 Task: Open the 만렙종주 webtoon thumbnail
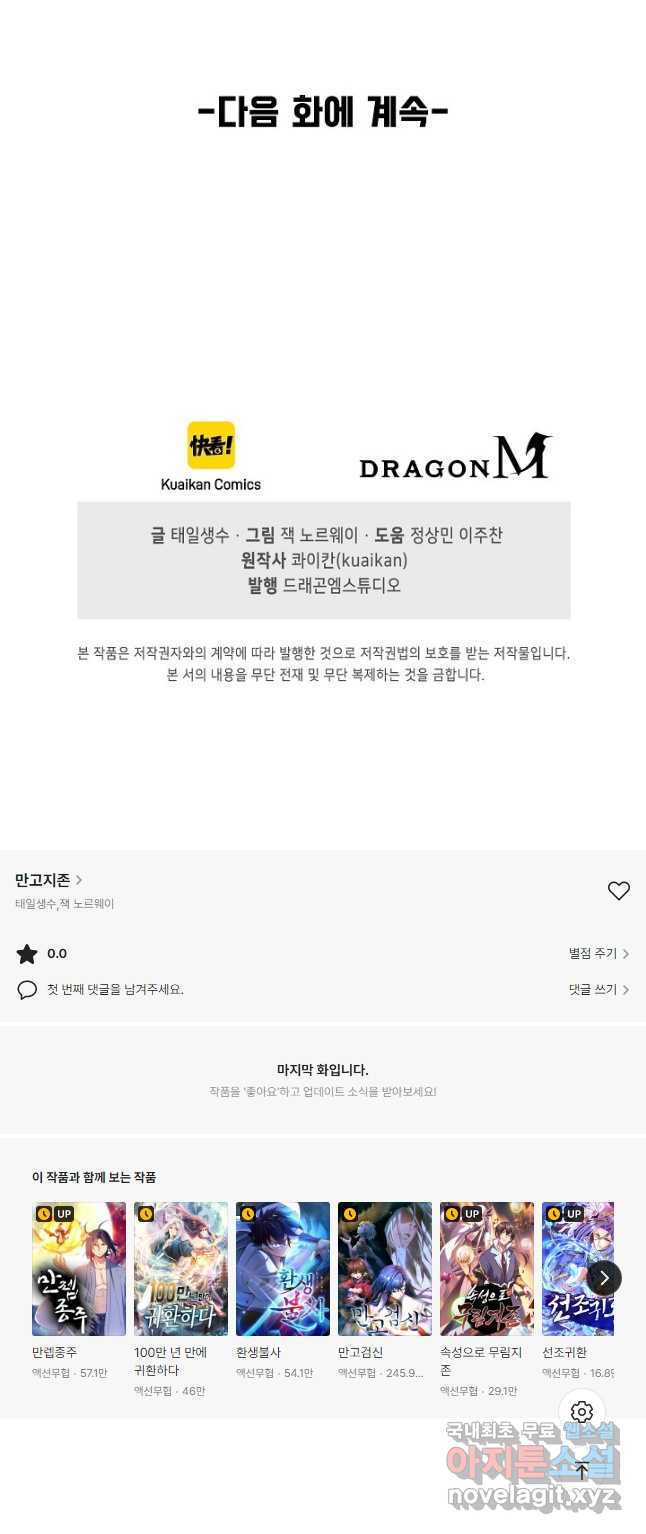coord(79,1268)
